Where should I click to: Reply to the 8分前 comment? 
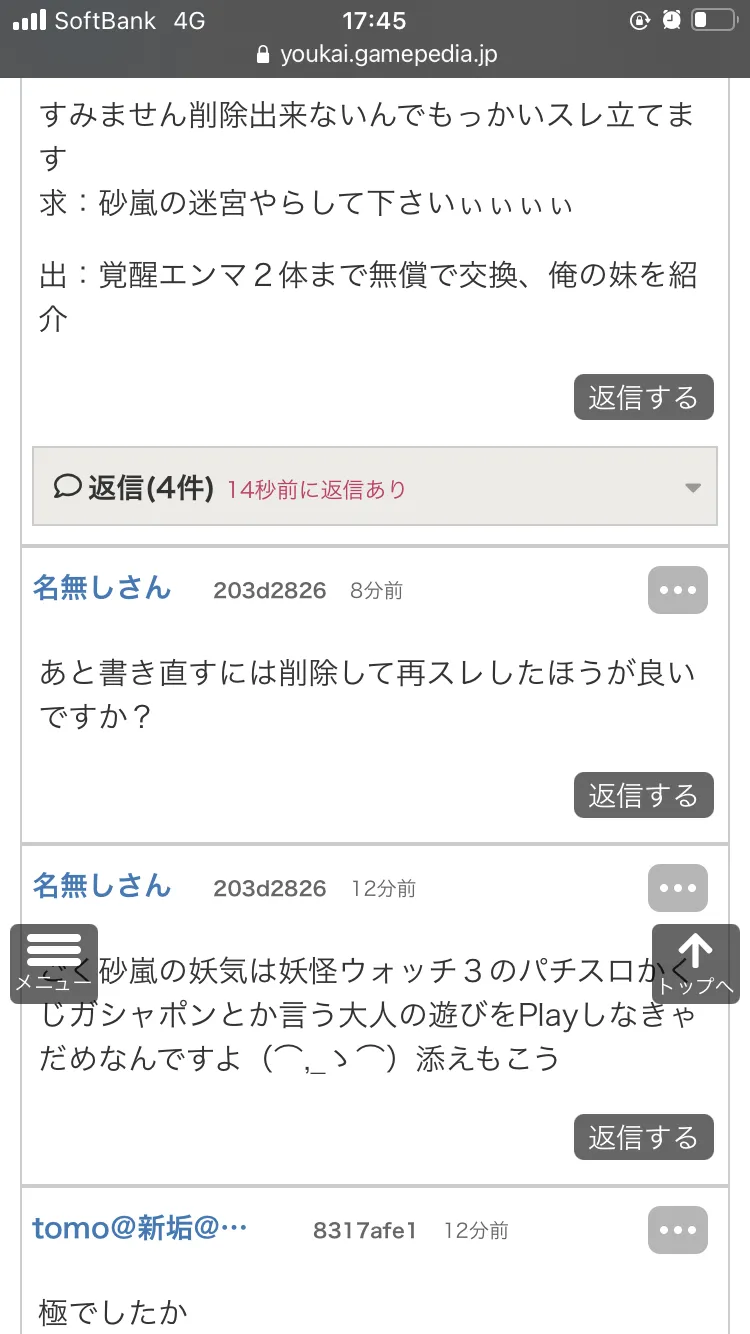tap(643, 795)
